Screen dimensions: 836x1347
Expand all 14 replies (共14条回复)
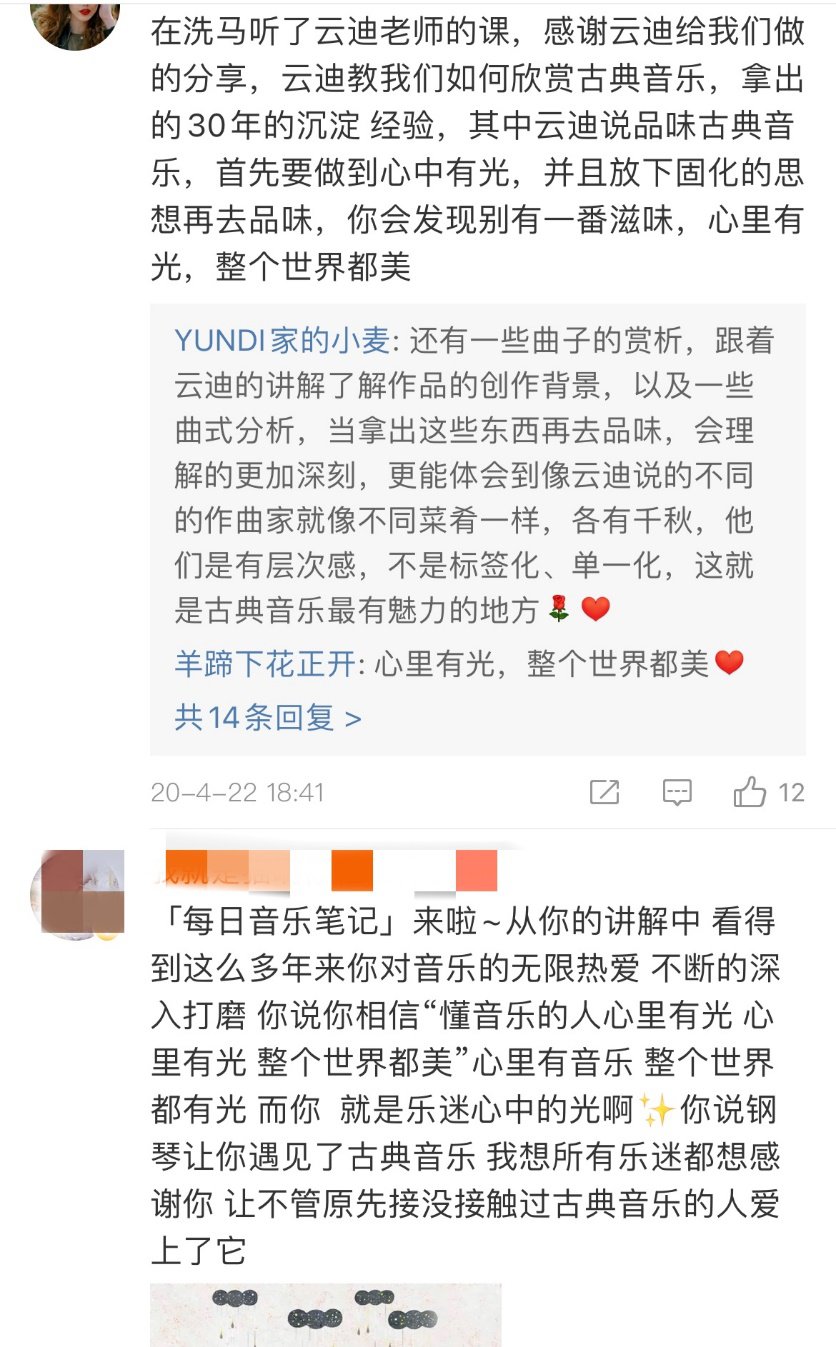(267, 717)
